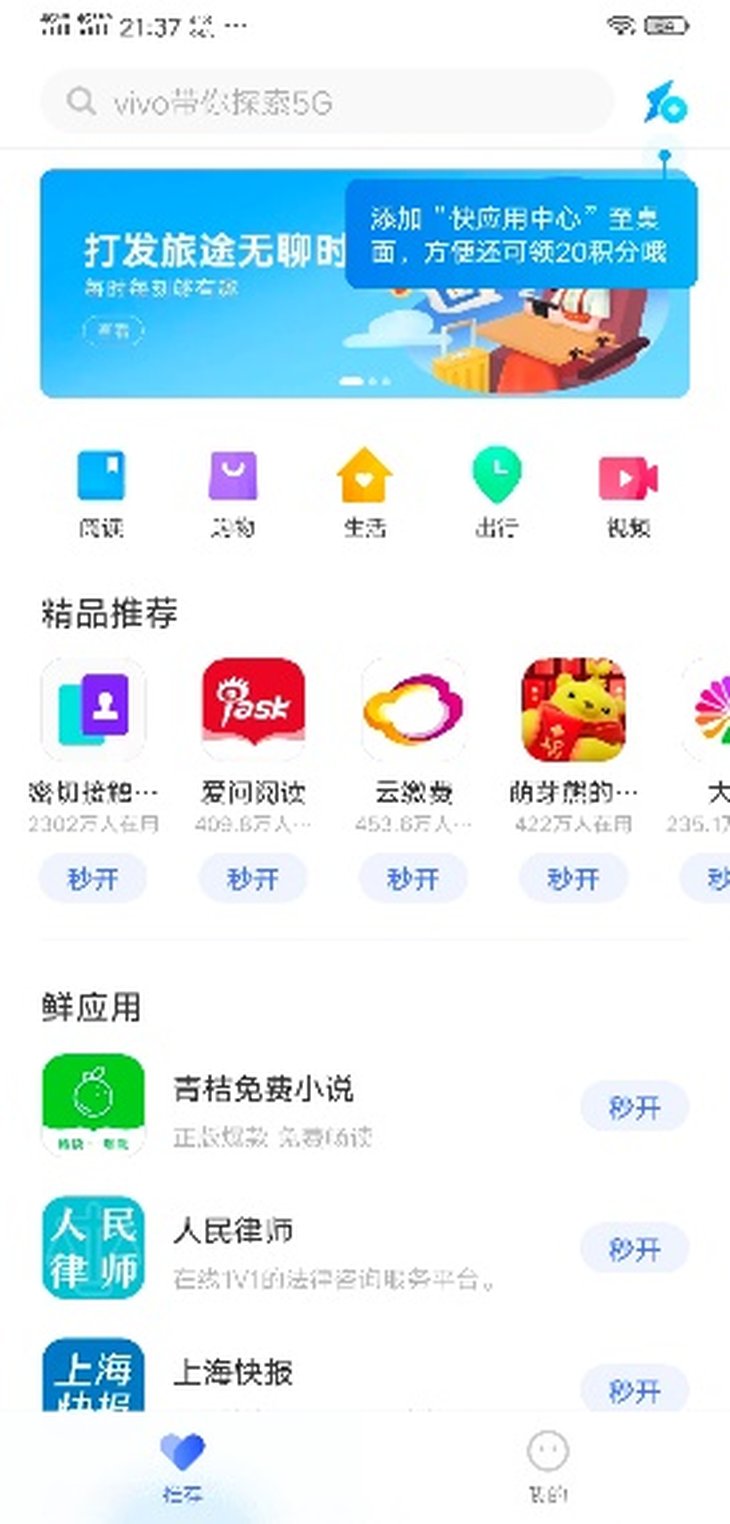Open the search box showing vivo带你探索5G

coord(325,102)
